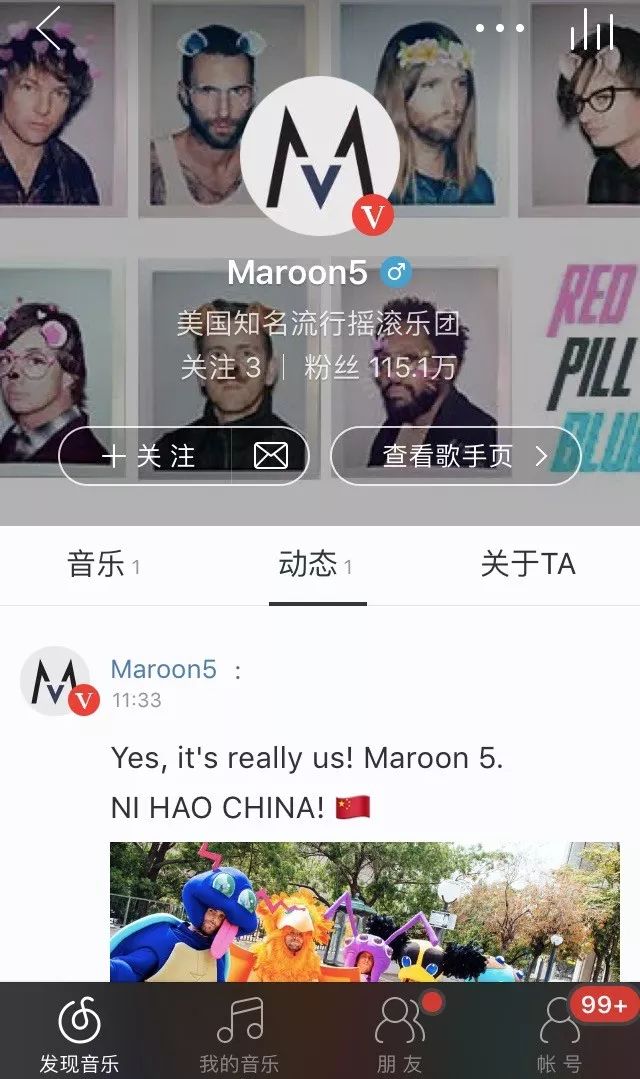Screen dimensions: 640x1079
Task: View the 粉丝 115.1万 followers list
Action: tap(380, 368)
